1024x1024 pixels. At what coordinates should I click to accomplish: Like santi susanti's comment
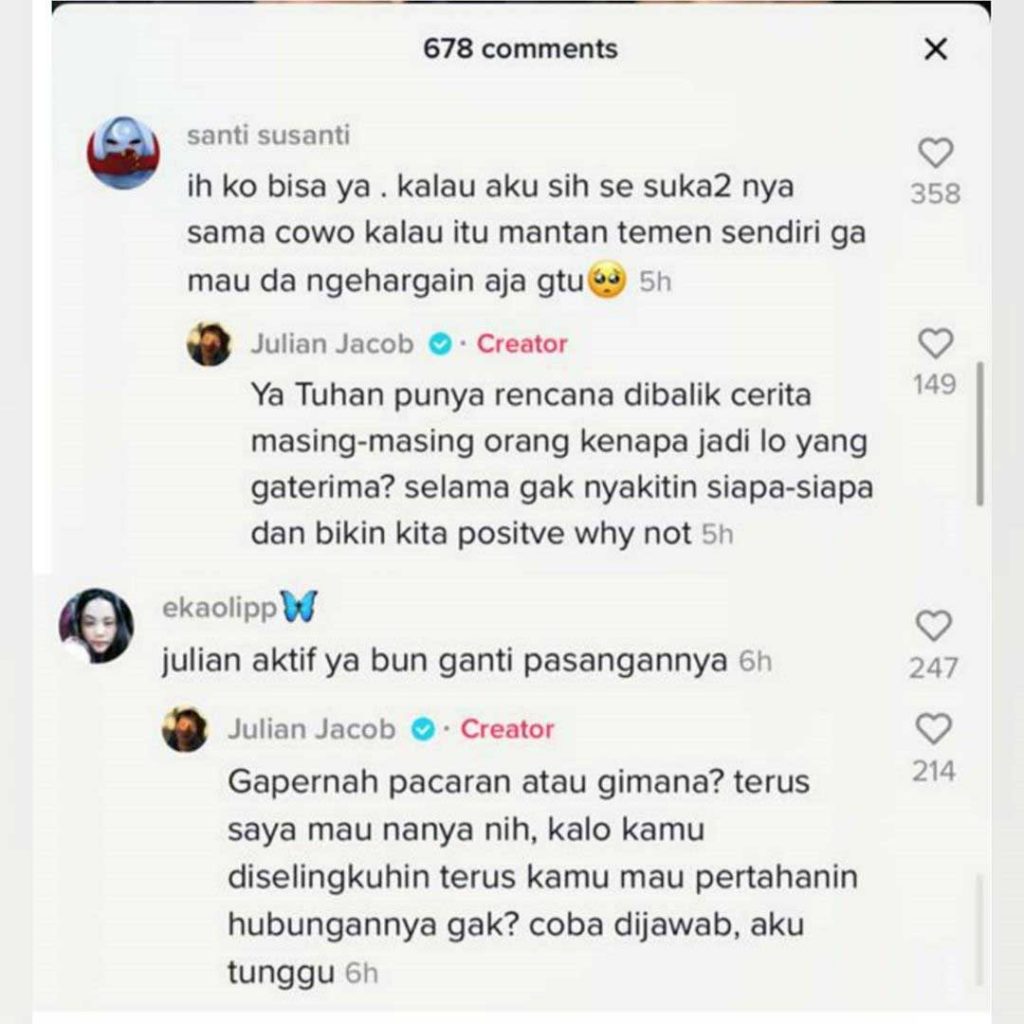tap(935, 153)
